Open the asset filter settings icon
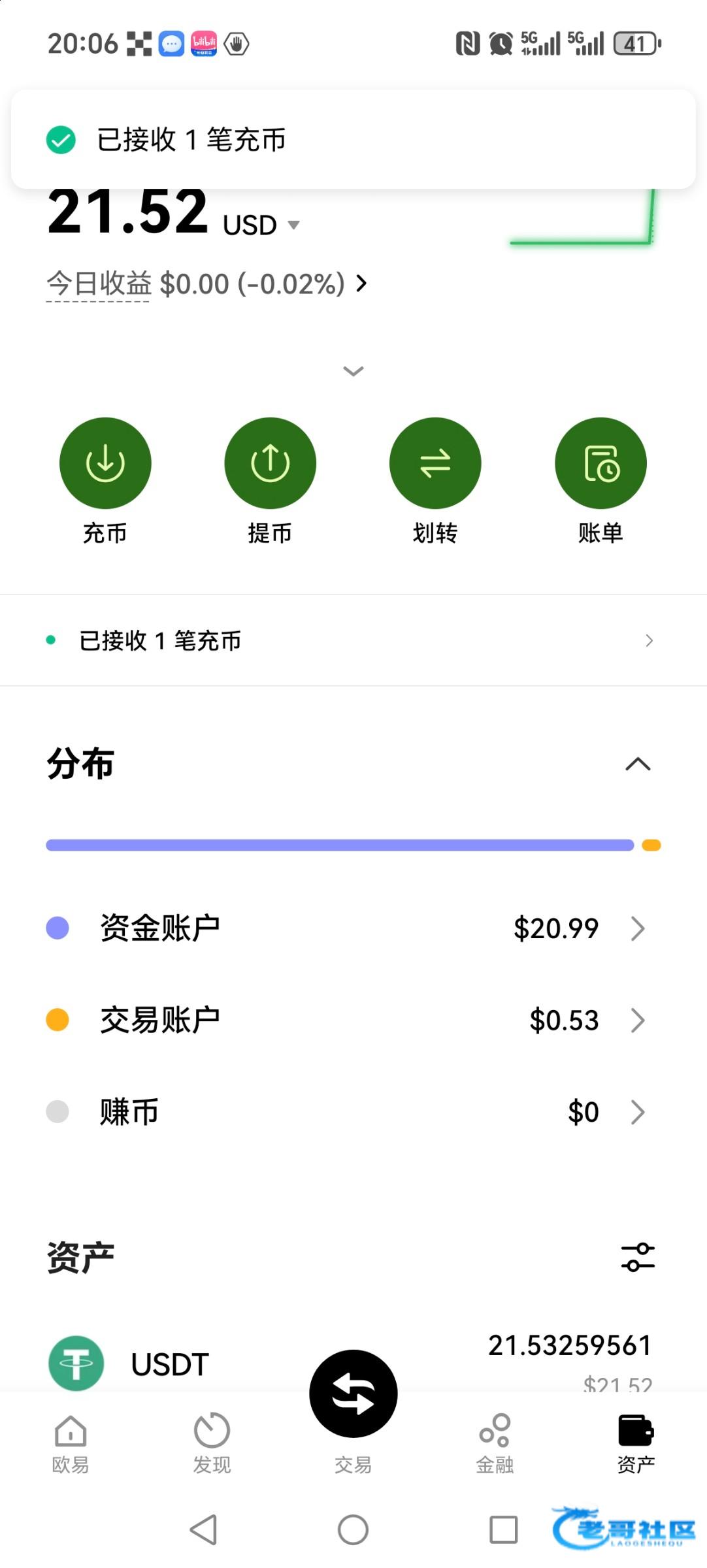Image resolution: width=707 pixels, height=1568 pixels. click(x=638, y=1257)
